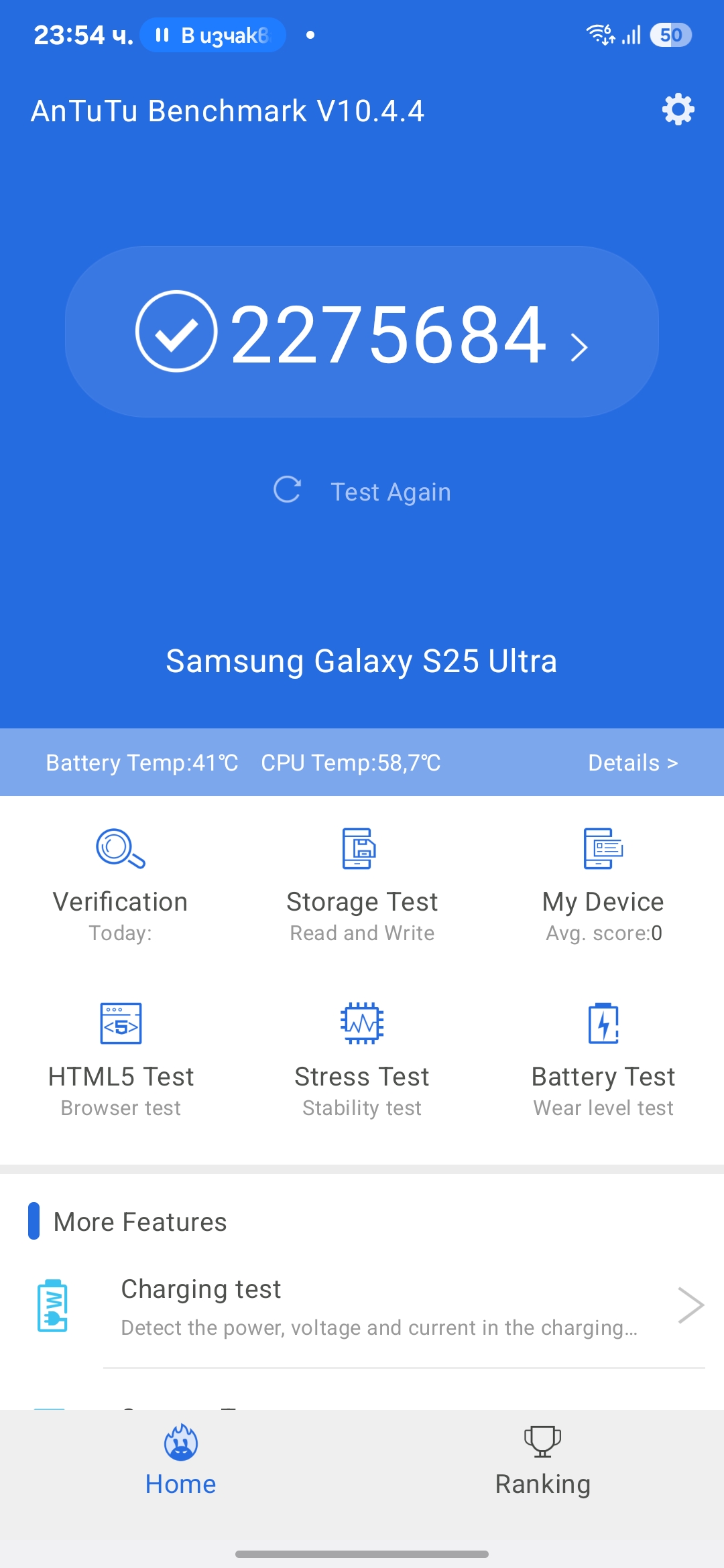Open the Battery Test

pos(603,1059)
